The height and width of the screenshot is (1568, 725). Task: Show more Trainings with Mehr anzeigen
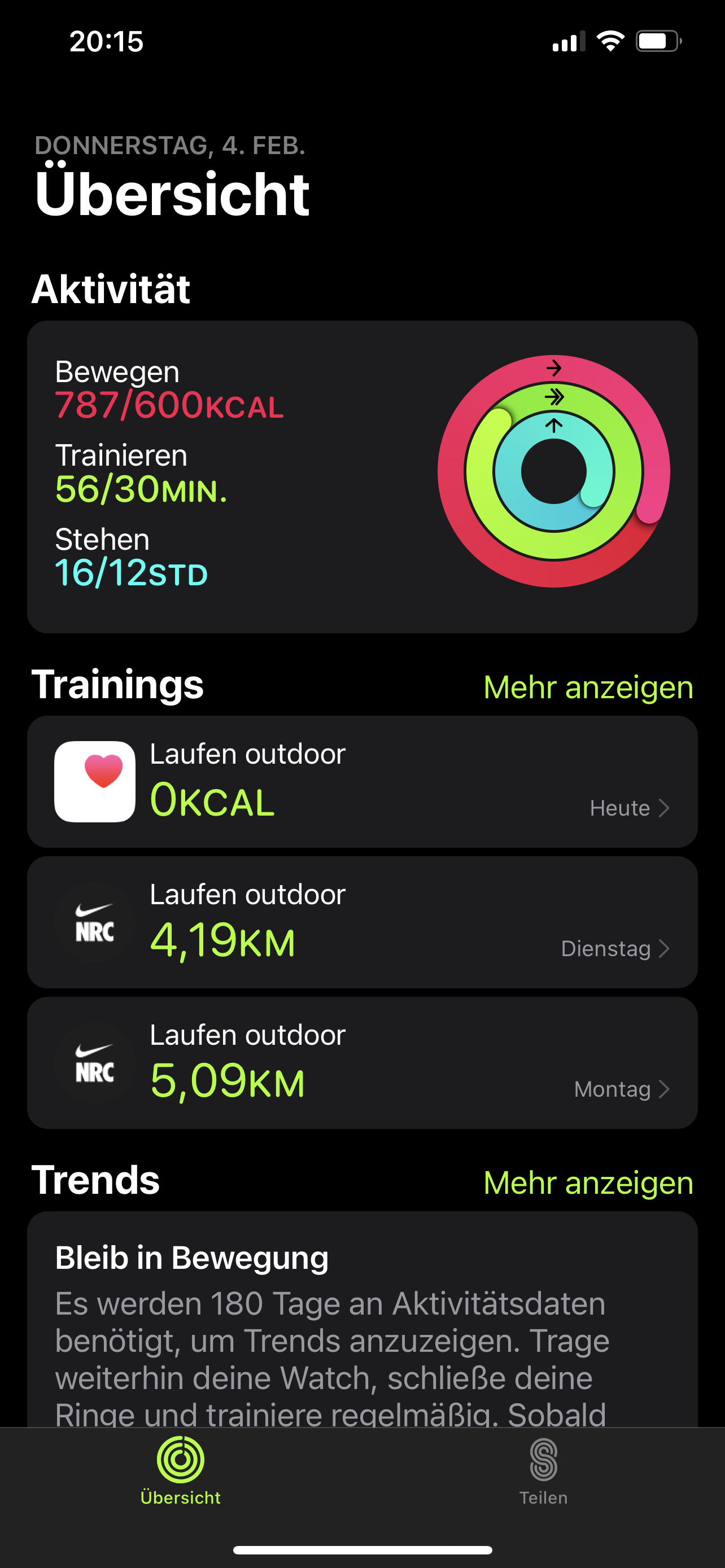point(588,687)
